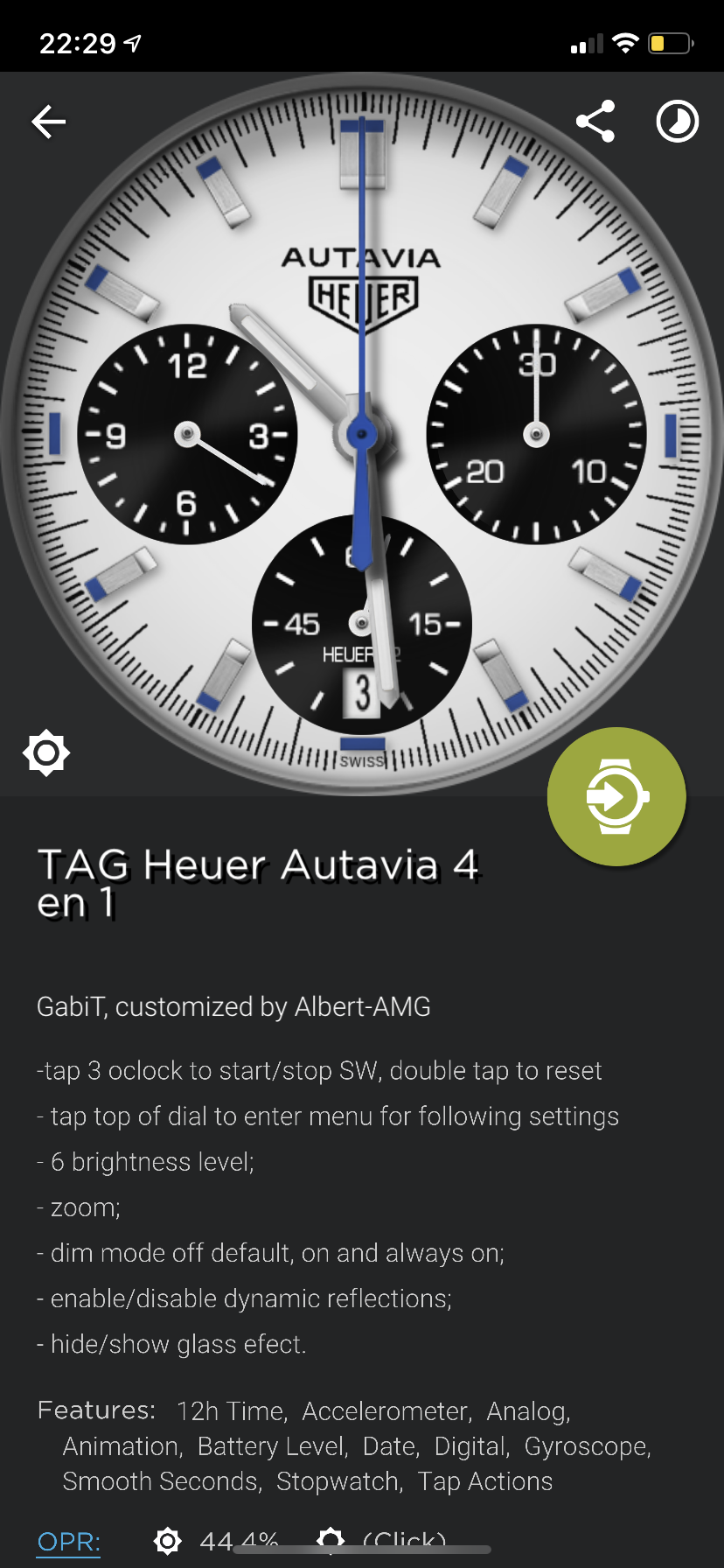The width and height of the screenshot is (724, 1568).
Task: Open the OPR link
Action: tap(69, 1541)
